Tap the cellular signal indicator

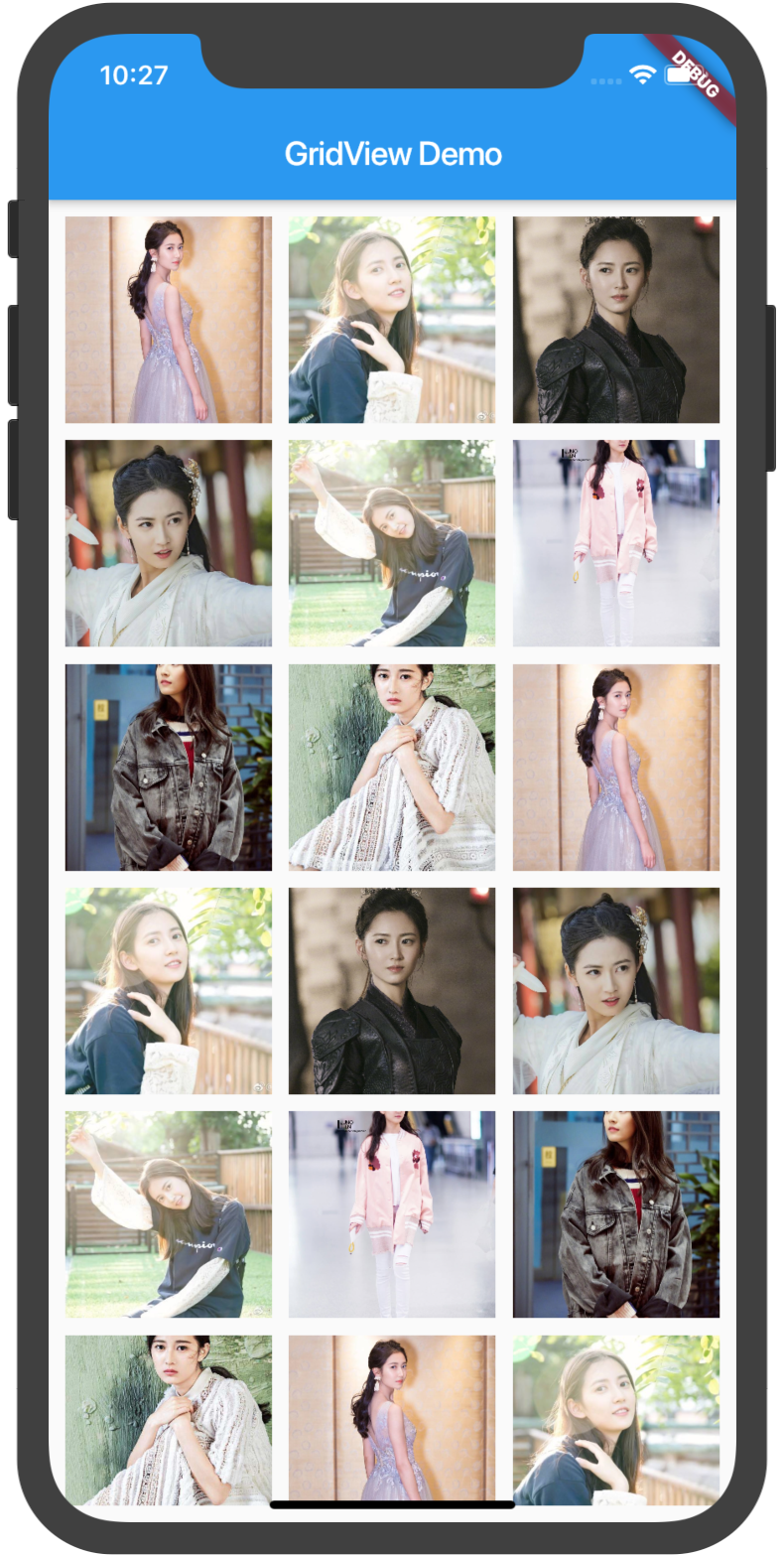click(604, 77)
